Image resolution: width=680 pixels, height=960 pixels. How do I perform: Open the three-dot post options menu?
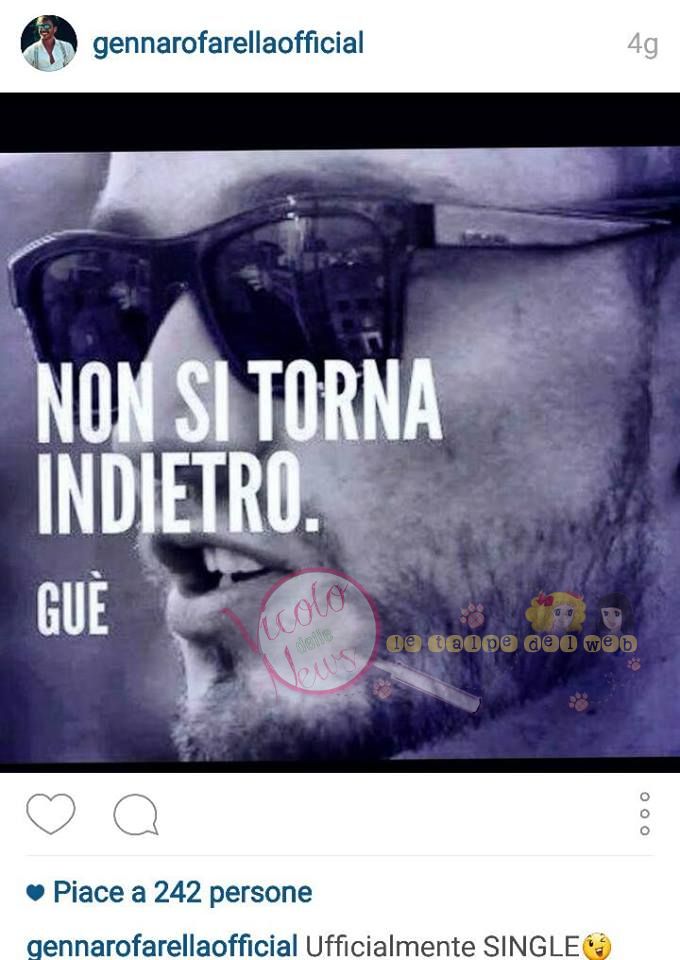[x=644, y=814]
